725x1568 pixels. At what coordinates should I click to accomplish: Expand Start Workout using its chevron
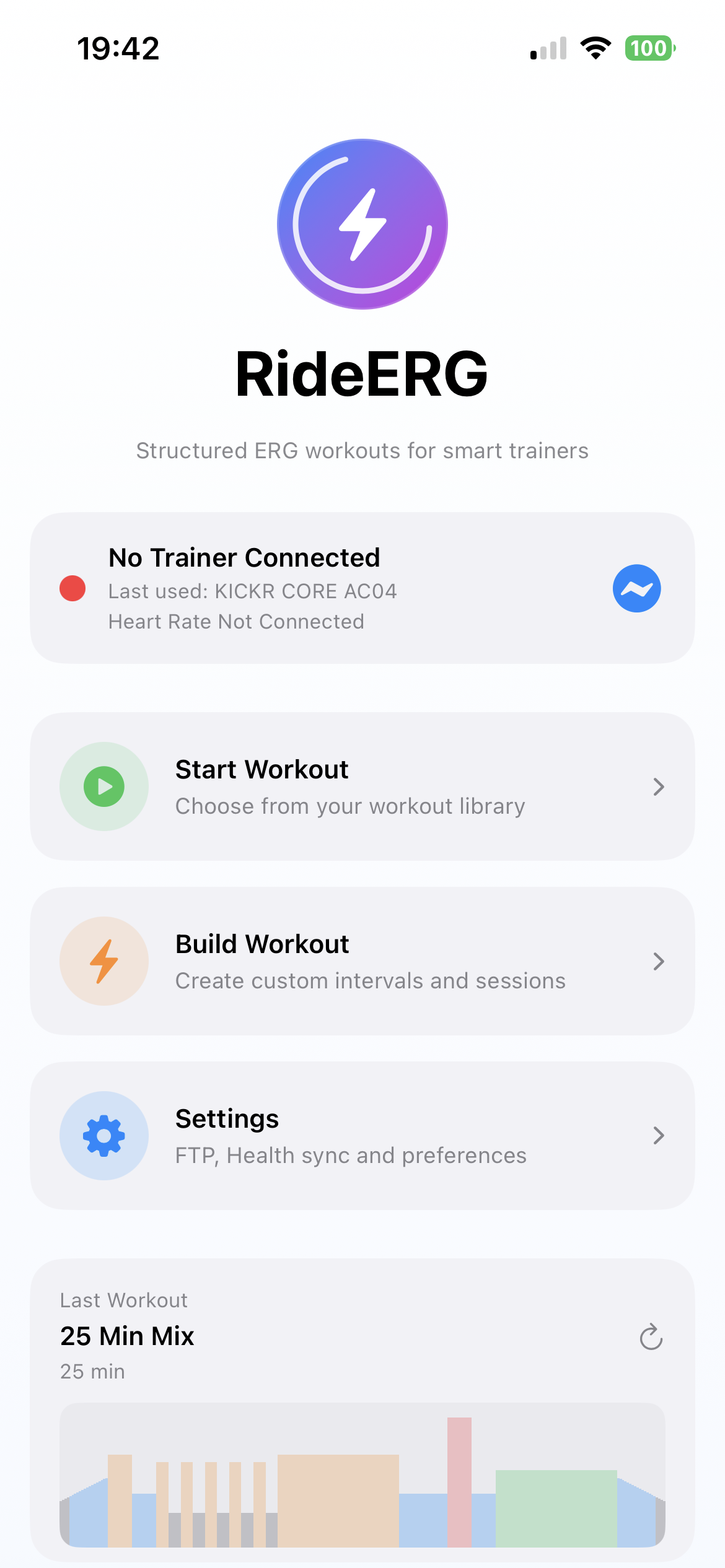click(x=659, y=786)
